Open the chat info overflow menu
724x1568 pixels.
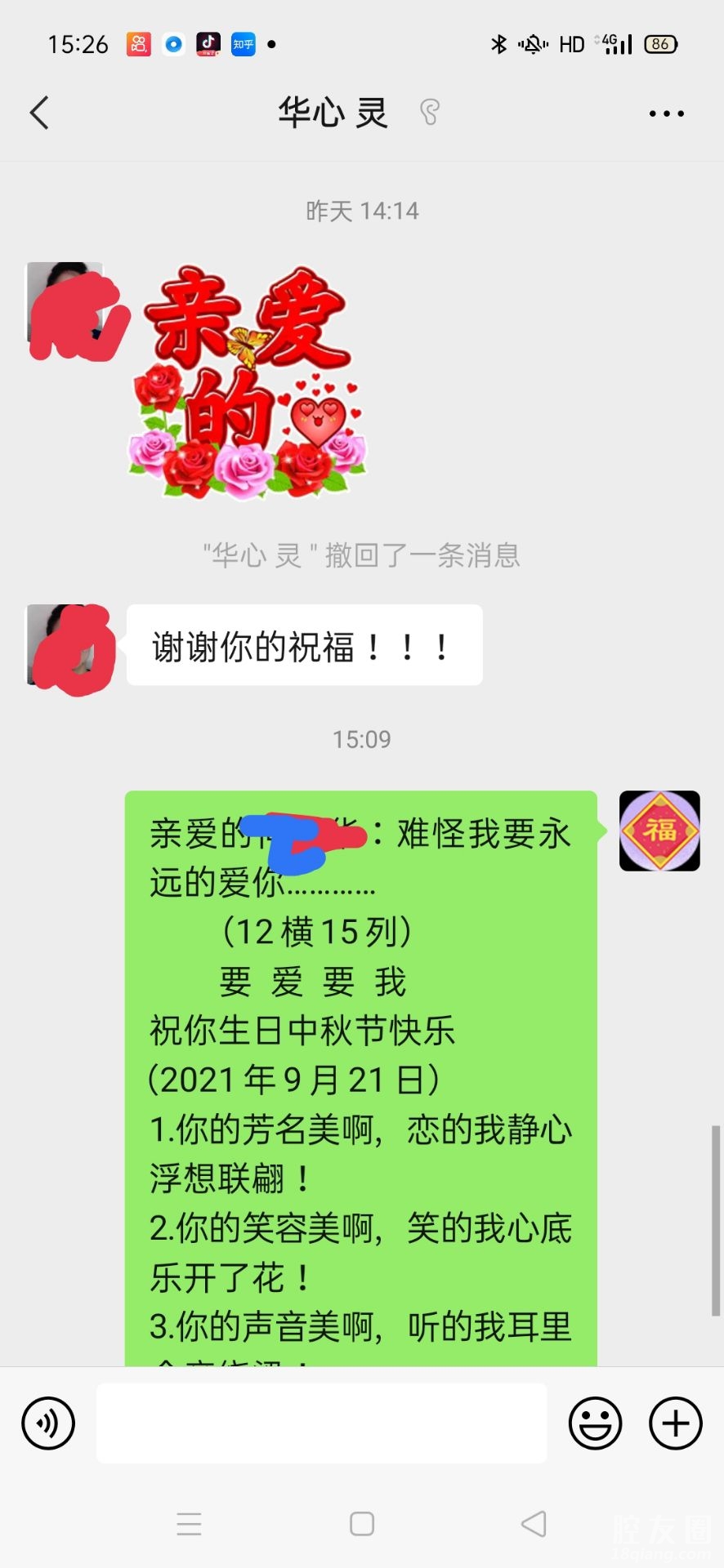click(666, 114)
